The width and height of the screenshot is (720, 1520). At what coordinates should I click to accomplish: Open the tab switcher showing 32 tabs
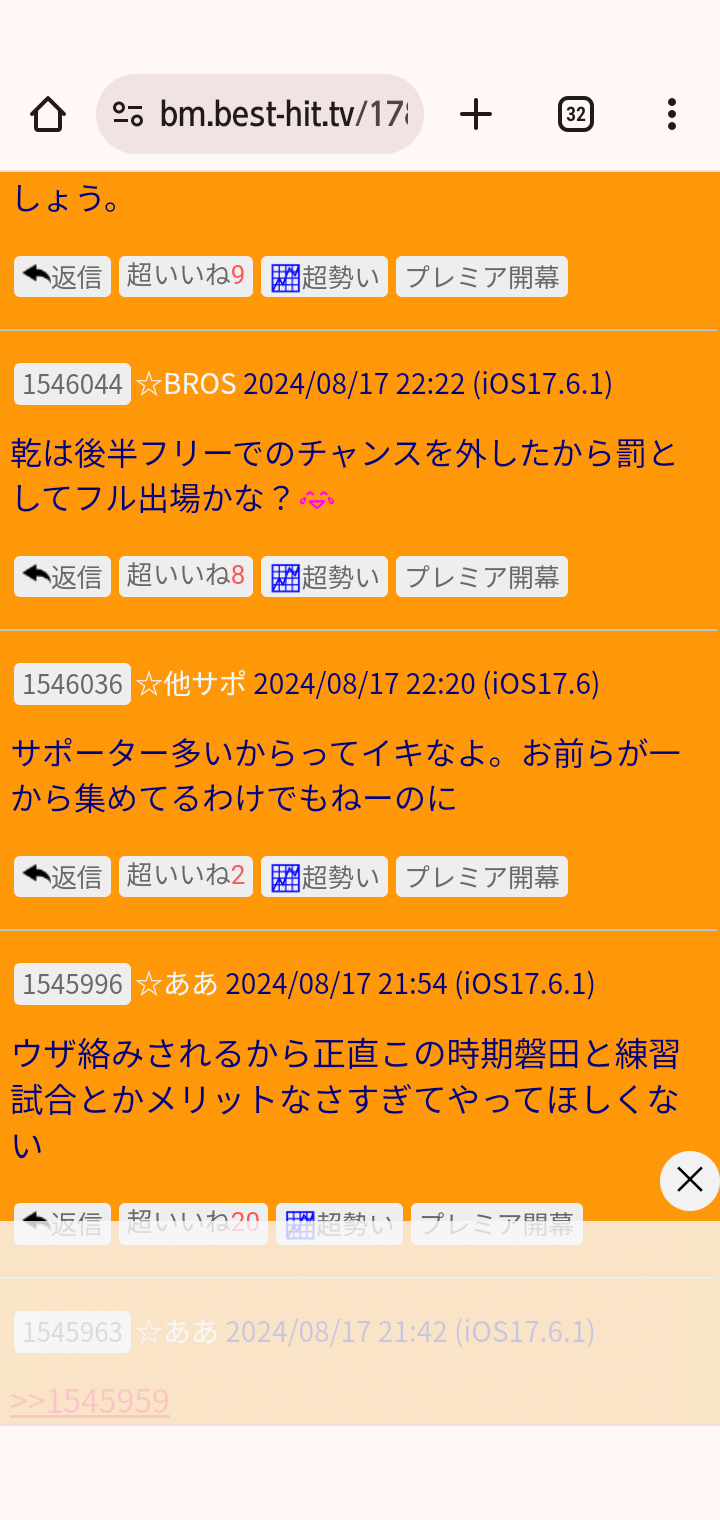pyautogui.click(x=575, y=114)
